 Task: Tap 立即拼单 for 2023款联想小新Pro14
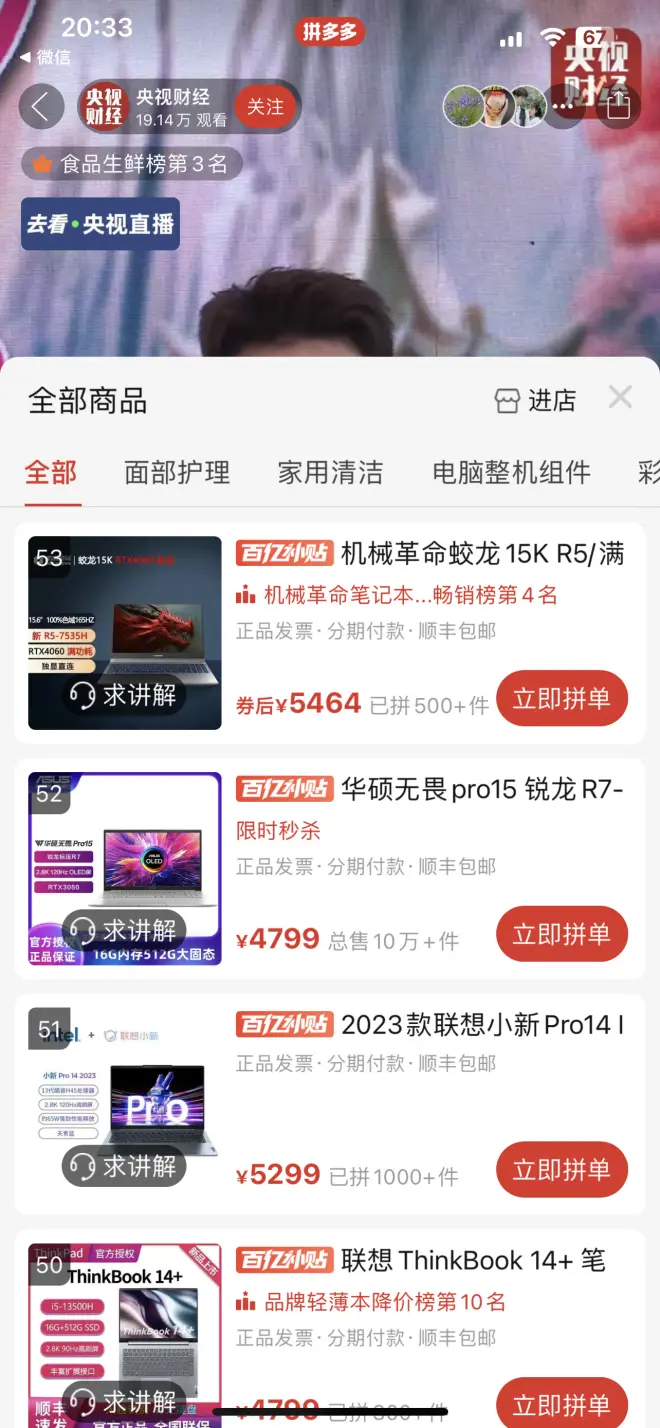pyautogui.click(x=561, y=1170)
